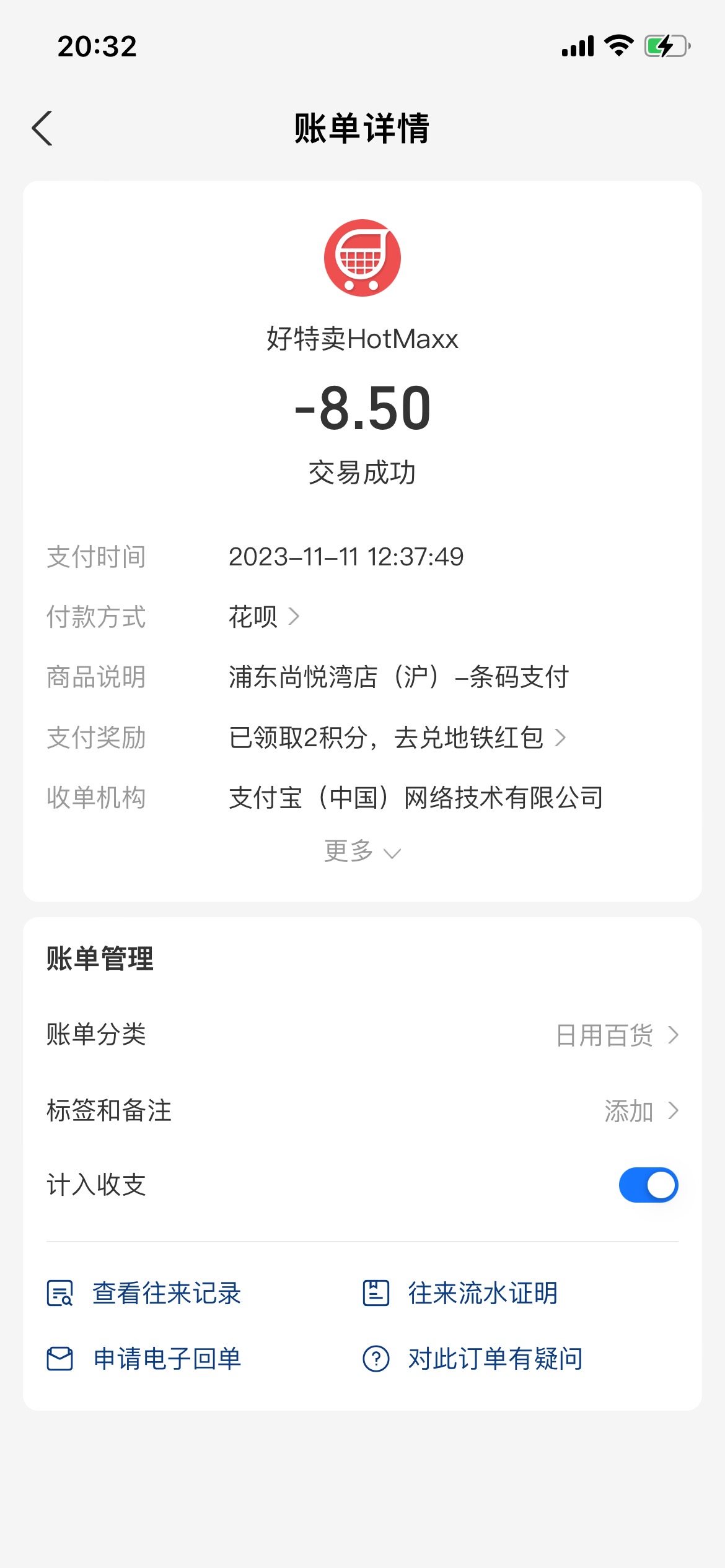
Task: Tap 申请电子回单
Action: coord(144,1359)
